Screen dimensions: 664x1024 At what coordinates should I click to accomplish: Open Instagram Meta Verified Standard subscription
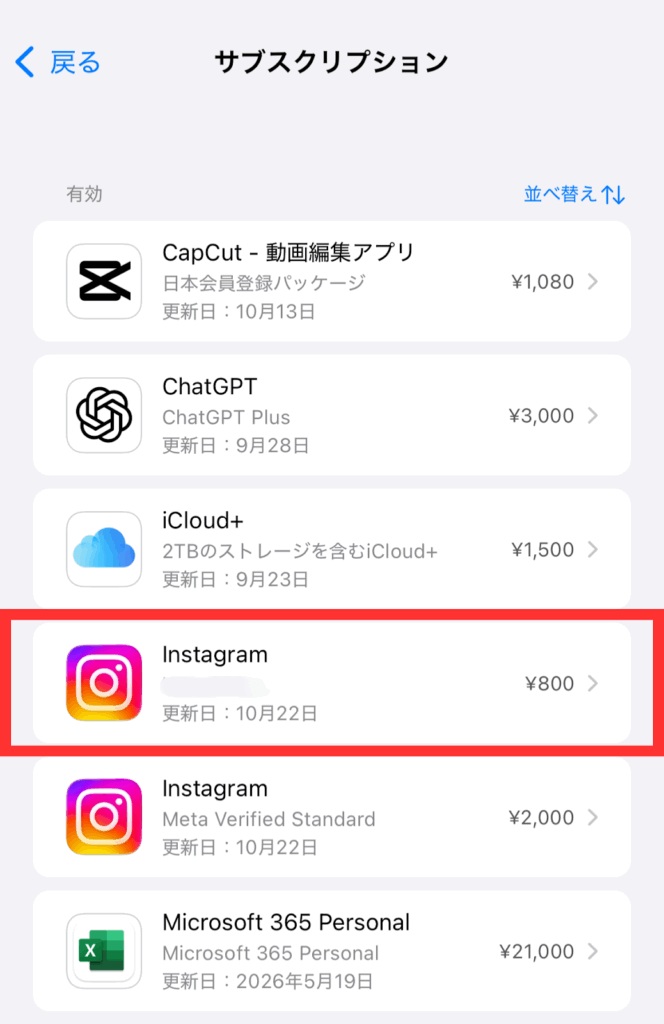tap(332, 817)
